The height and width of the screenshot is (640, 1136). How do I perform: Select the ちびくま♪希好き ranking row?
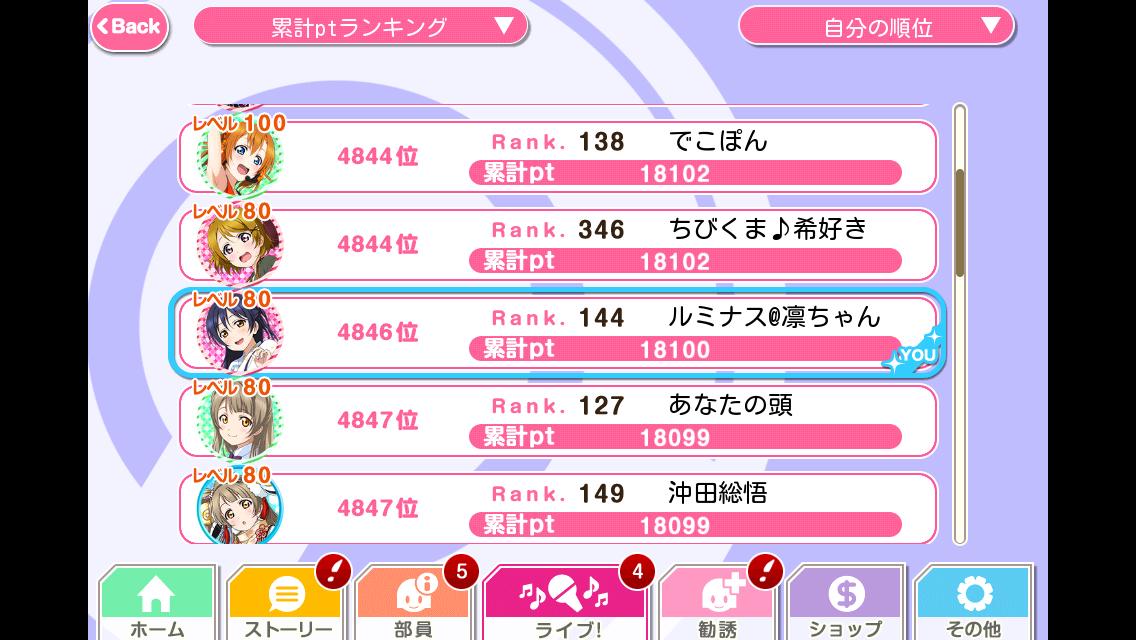(558, 245)
